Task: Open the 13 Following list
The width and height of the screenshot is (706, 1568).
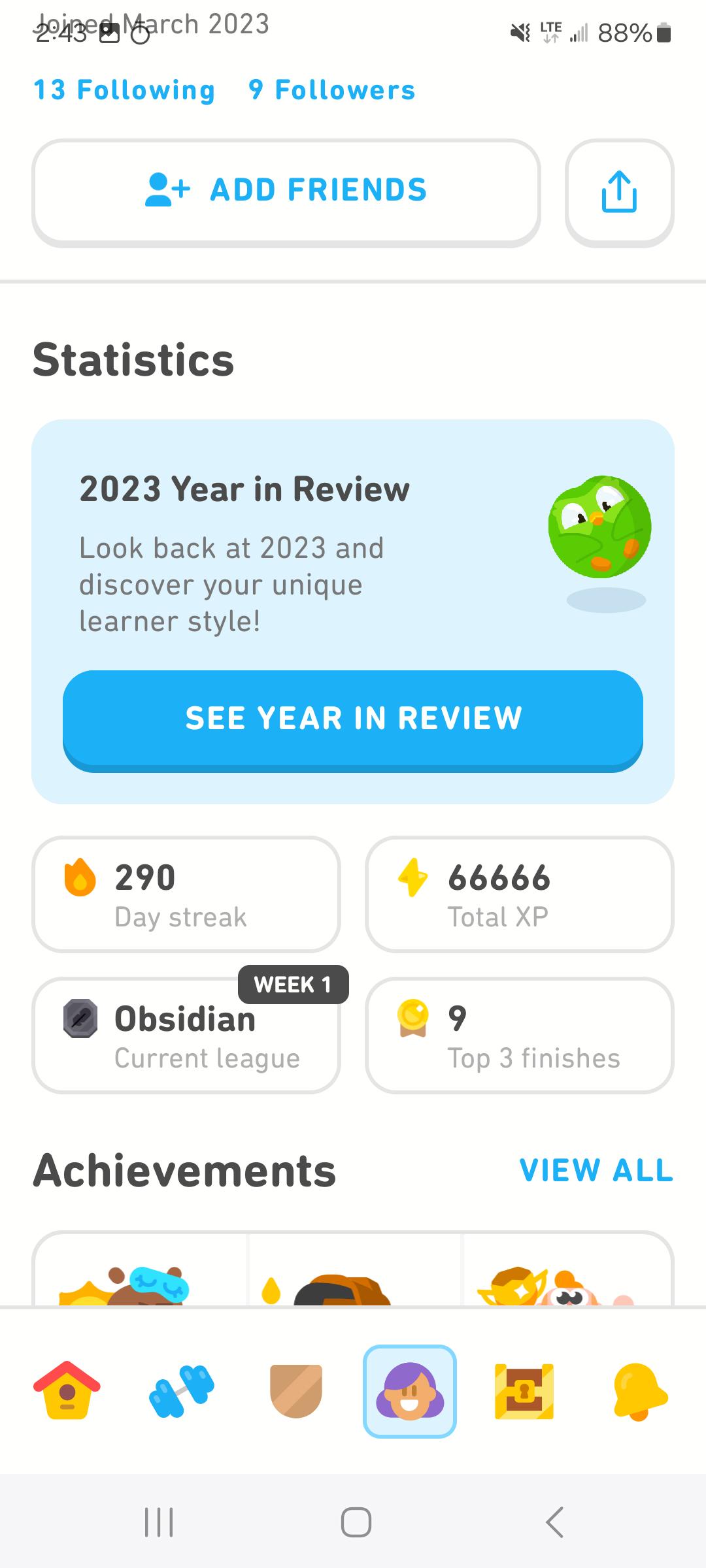Action: click(124, 90)
